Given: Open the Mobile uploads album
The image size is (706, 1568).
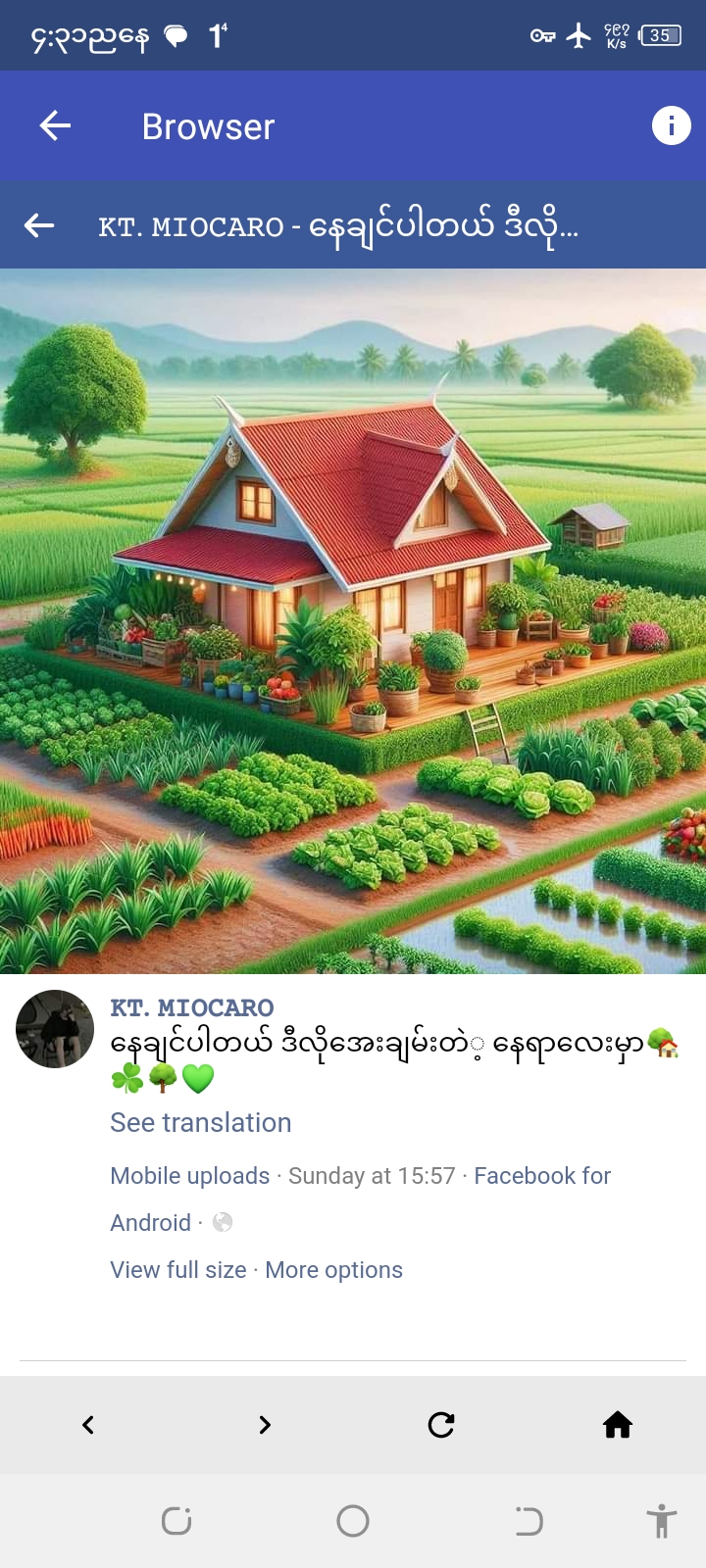Looking at the screenshot, I should (190, 1176).
